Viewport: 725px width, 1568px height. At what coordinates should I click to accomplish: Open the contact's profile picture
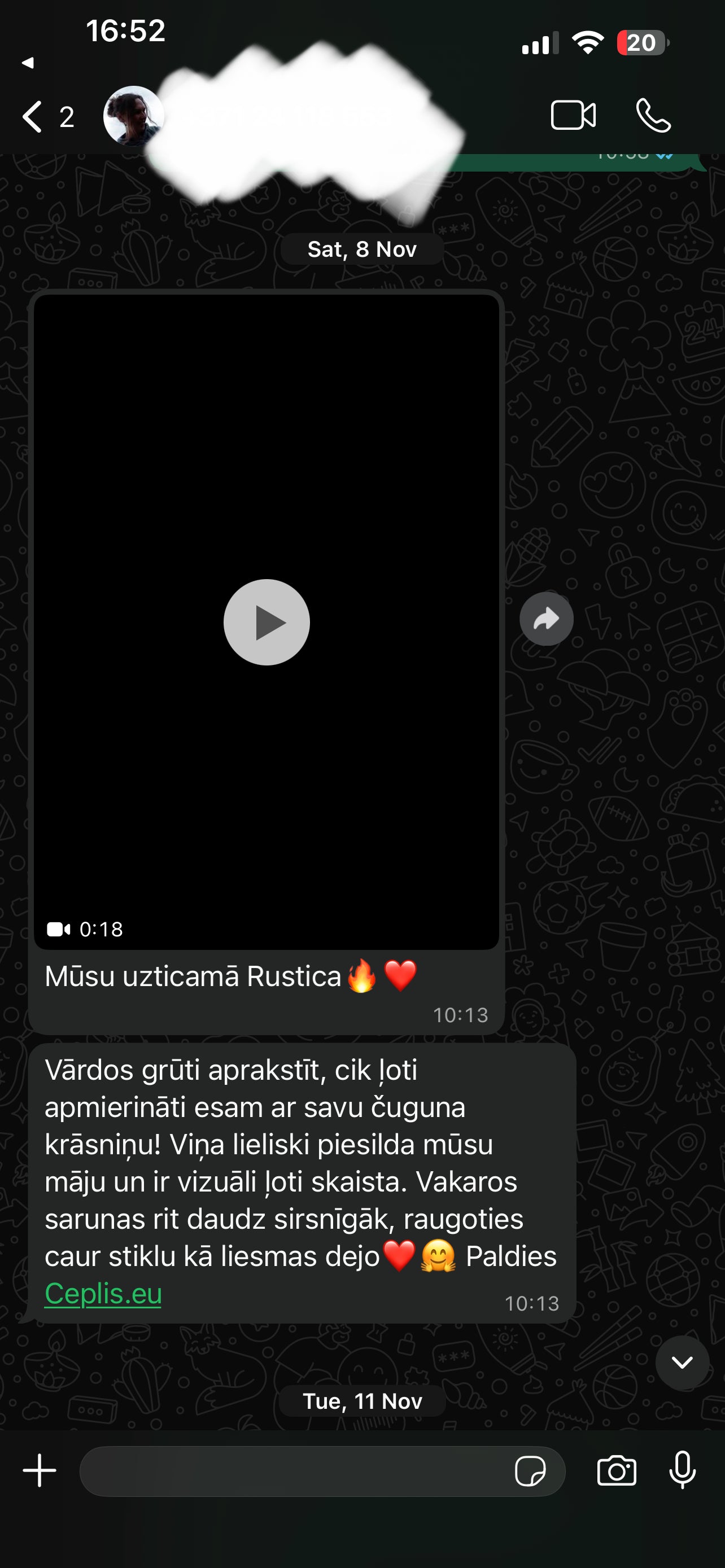(x=133, y=116)
